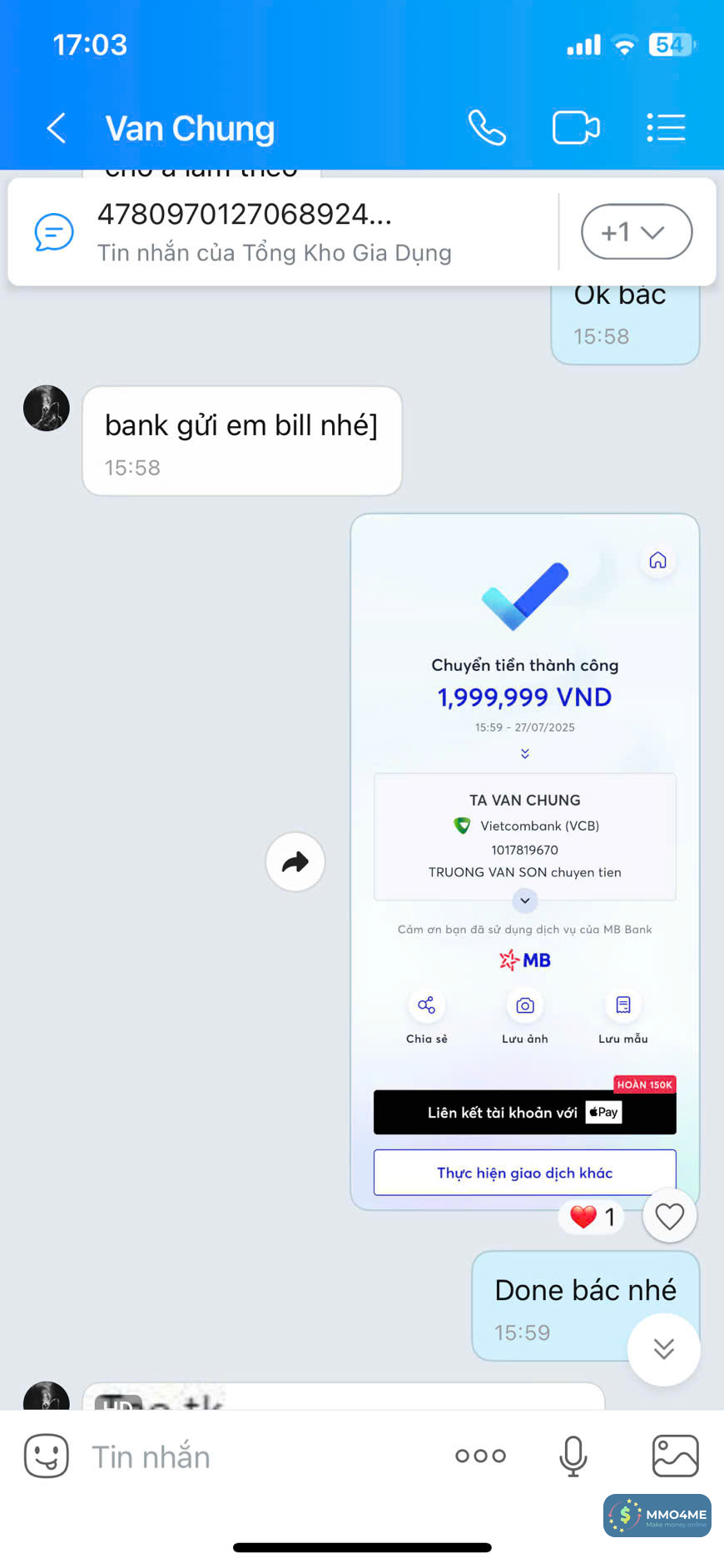Open pinned message from Tổng Kho Gia Dụng

pyautogui.click(x=275, y=232)
